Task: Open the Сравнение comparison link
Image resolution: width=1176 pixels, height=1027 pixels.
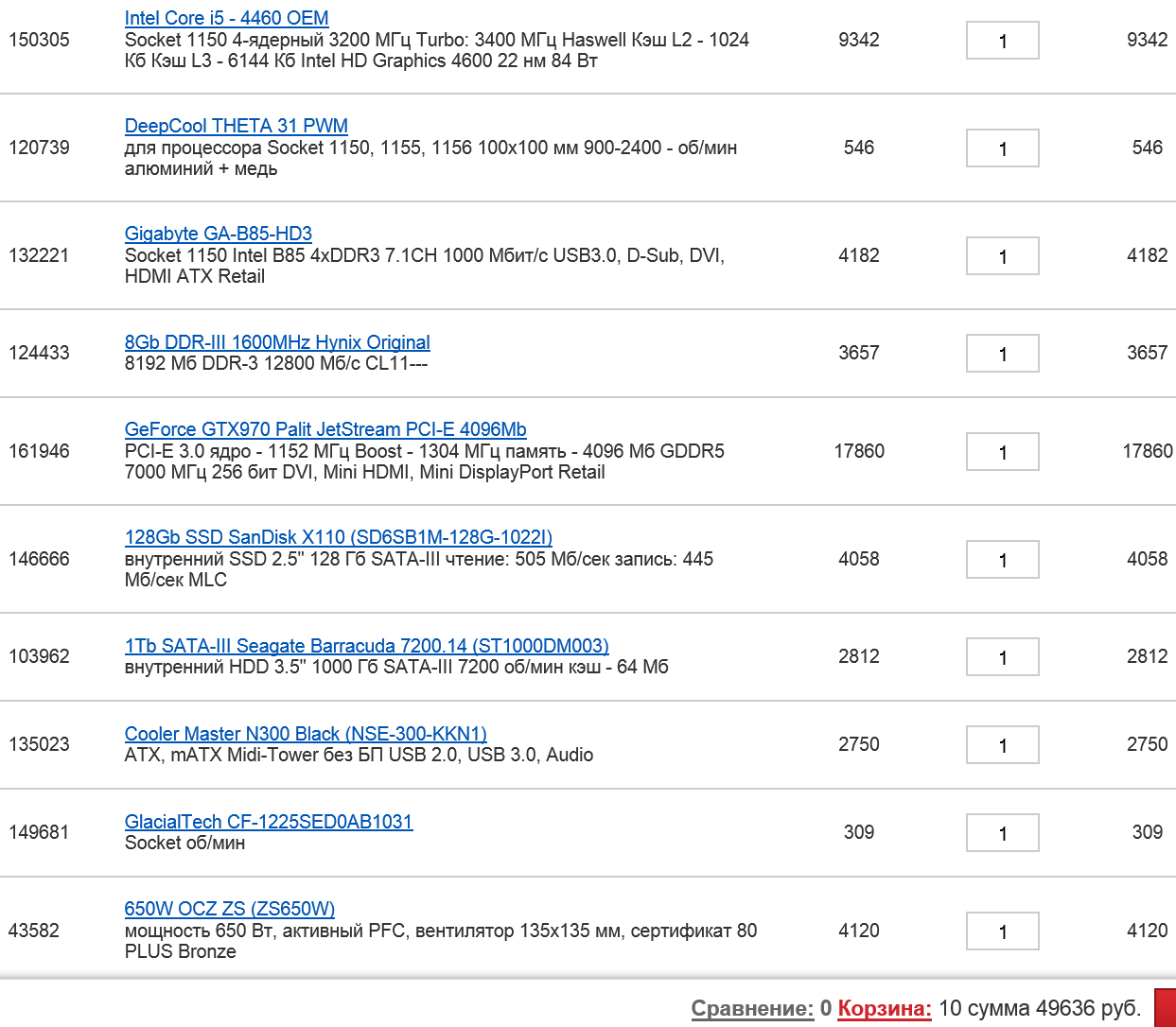Action: point(751,1009)
